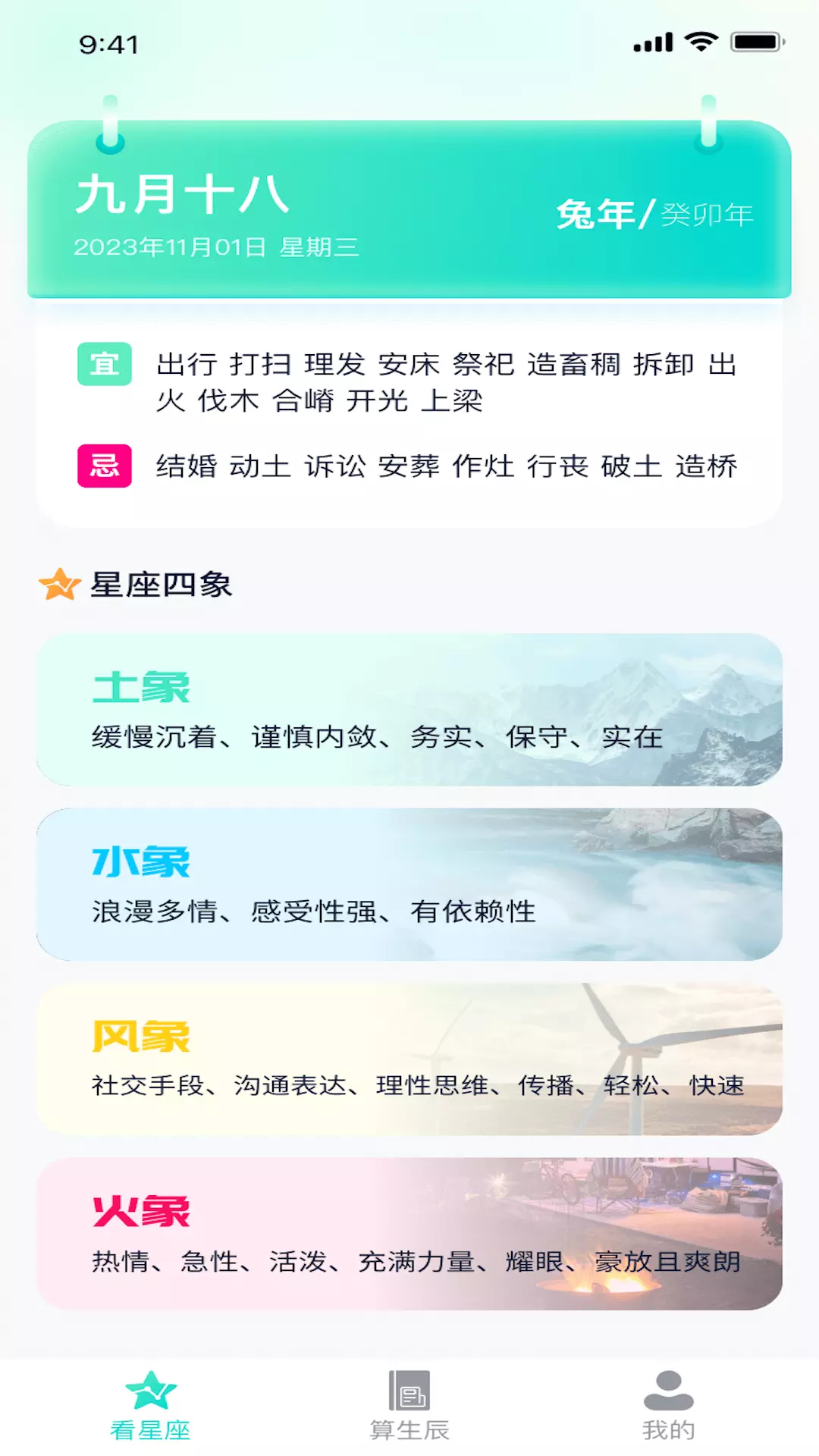This screenshot has height=1456, width=819.
Task: Open the 火象 fire sign card
Action: 409,1234
